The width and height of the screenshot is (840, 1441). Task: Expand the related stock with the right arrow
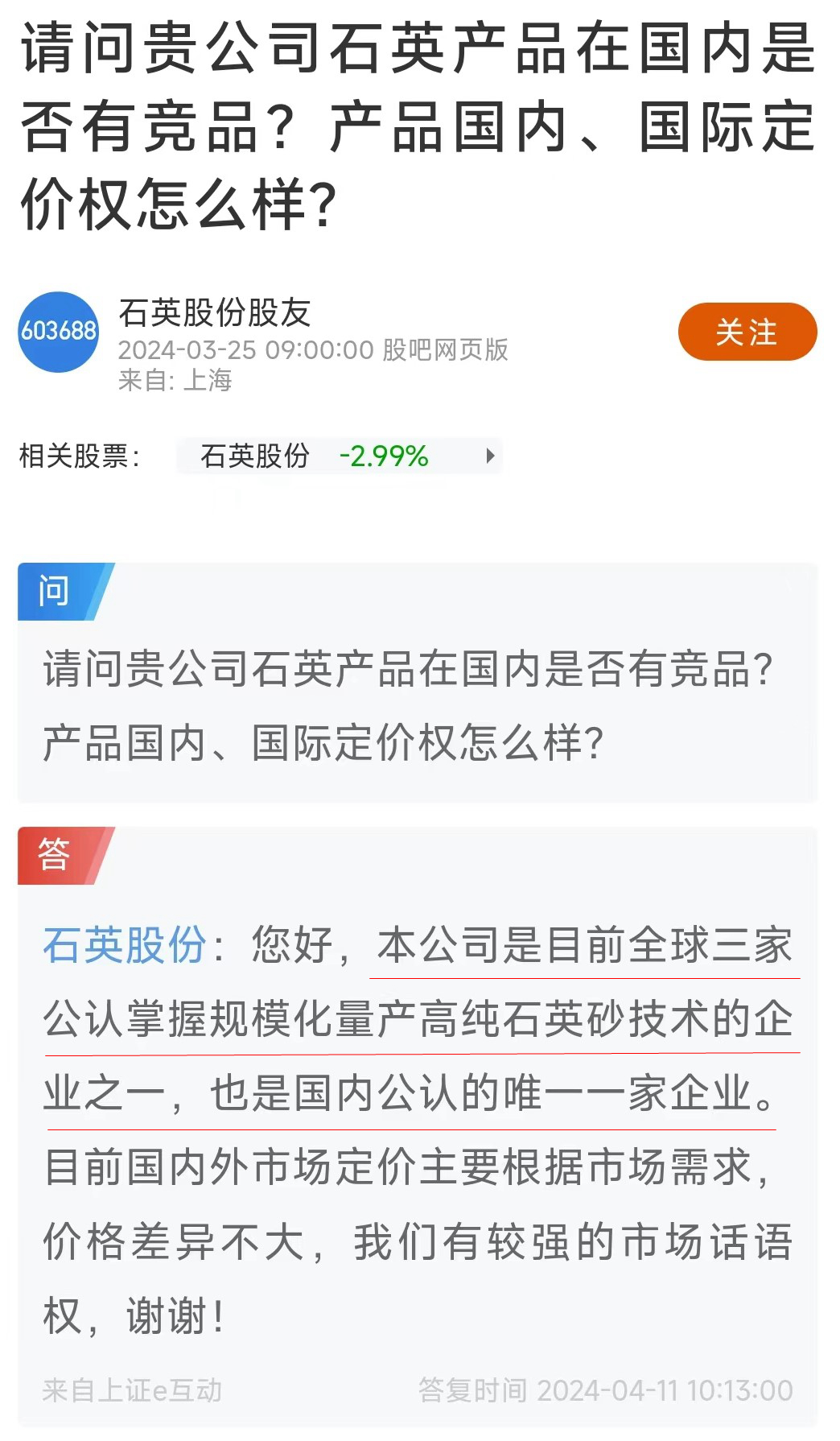(491, 456)
